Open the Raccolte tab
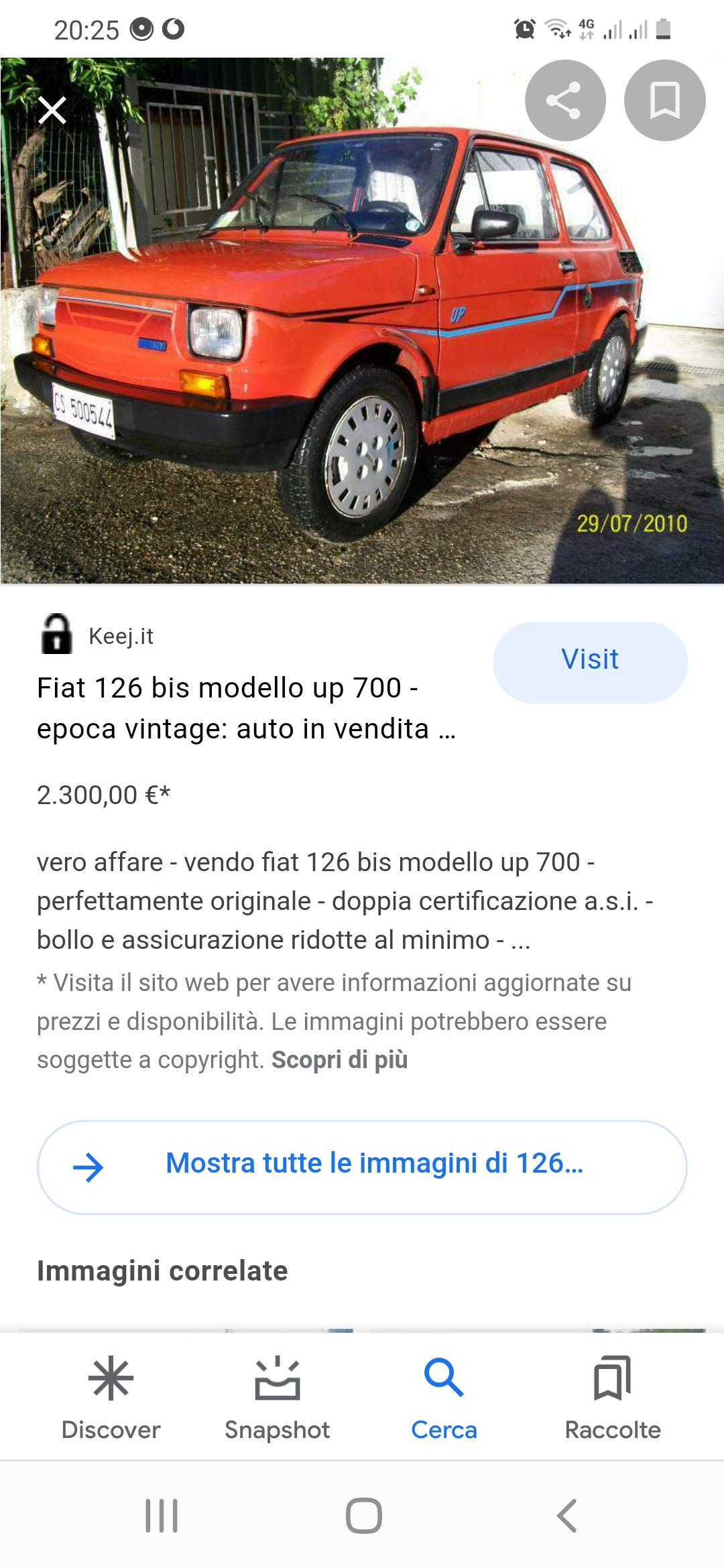 612,1398
